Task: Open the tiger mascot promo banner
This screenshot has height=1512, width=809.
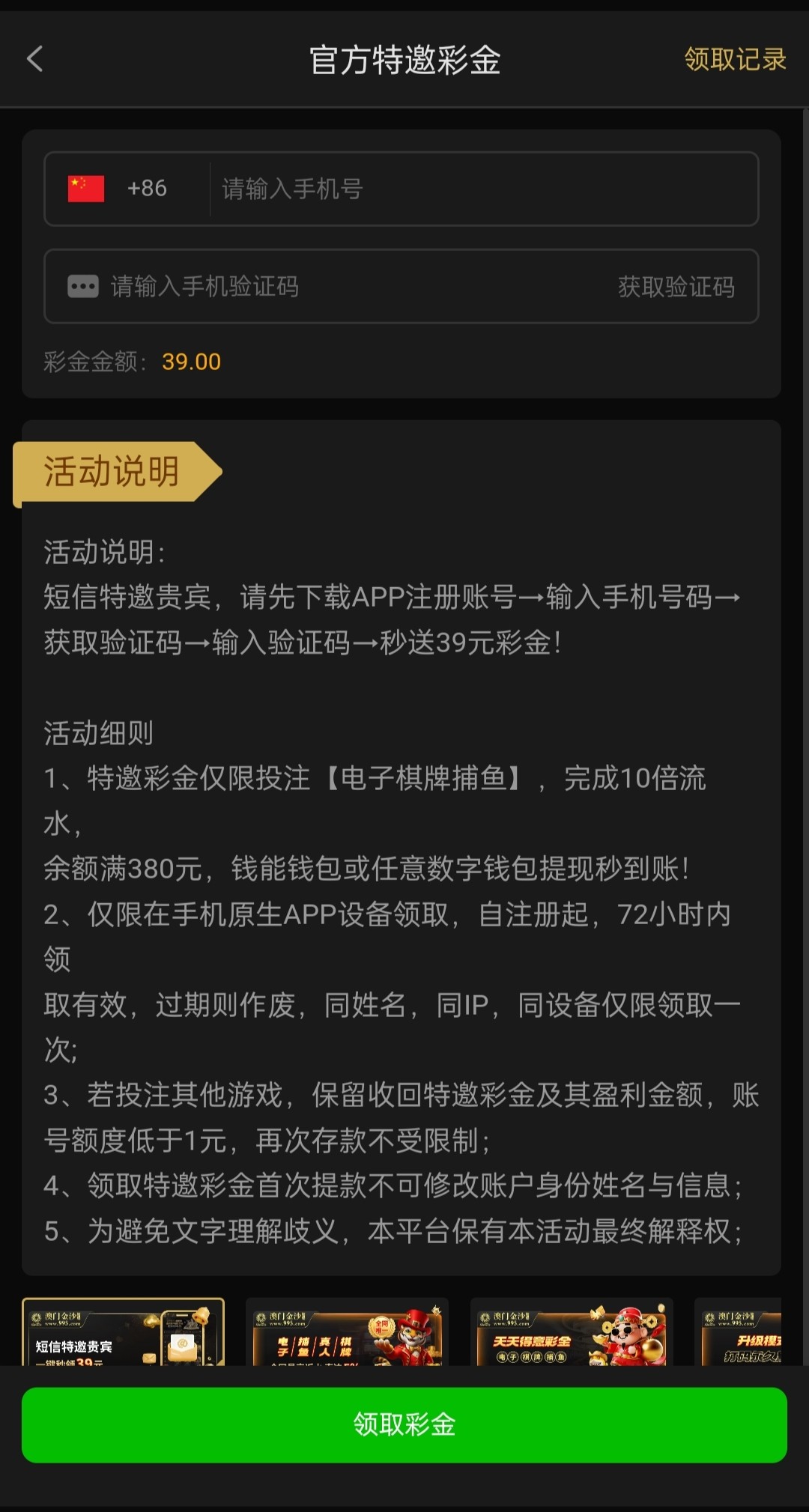Action: [x=348, y=1333]
